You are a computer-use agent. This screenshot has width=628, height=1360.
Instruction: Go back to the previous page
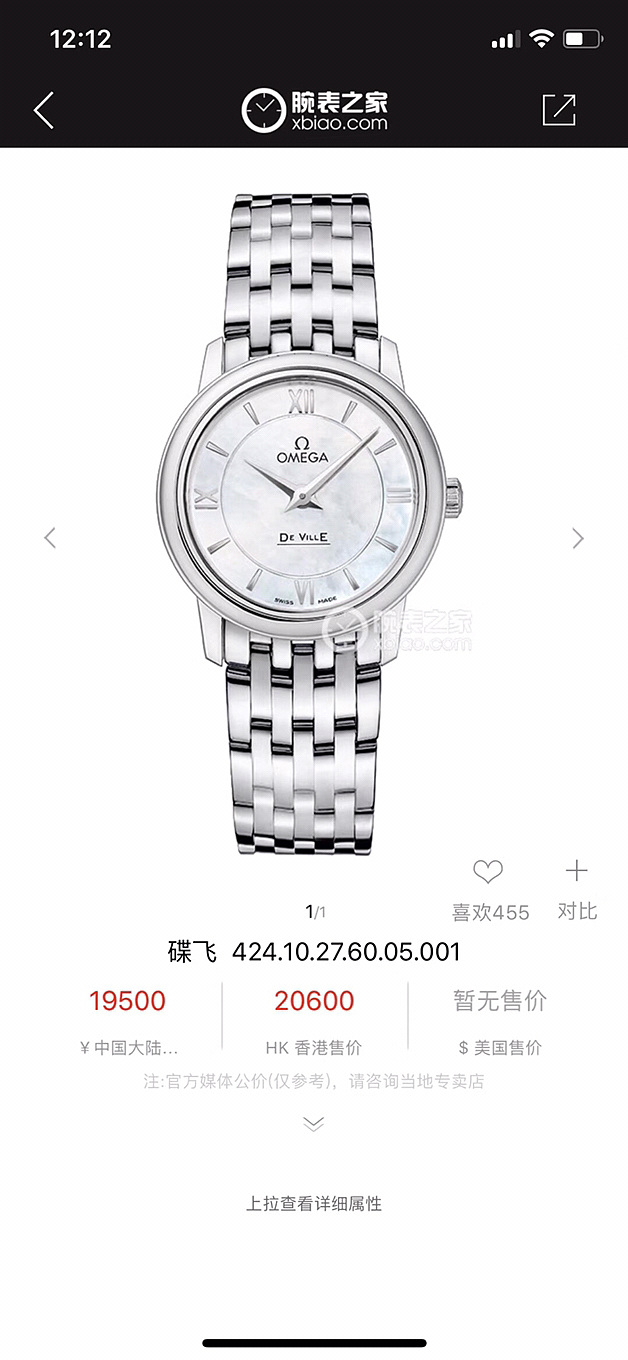coord(44,110)
